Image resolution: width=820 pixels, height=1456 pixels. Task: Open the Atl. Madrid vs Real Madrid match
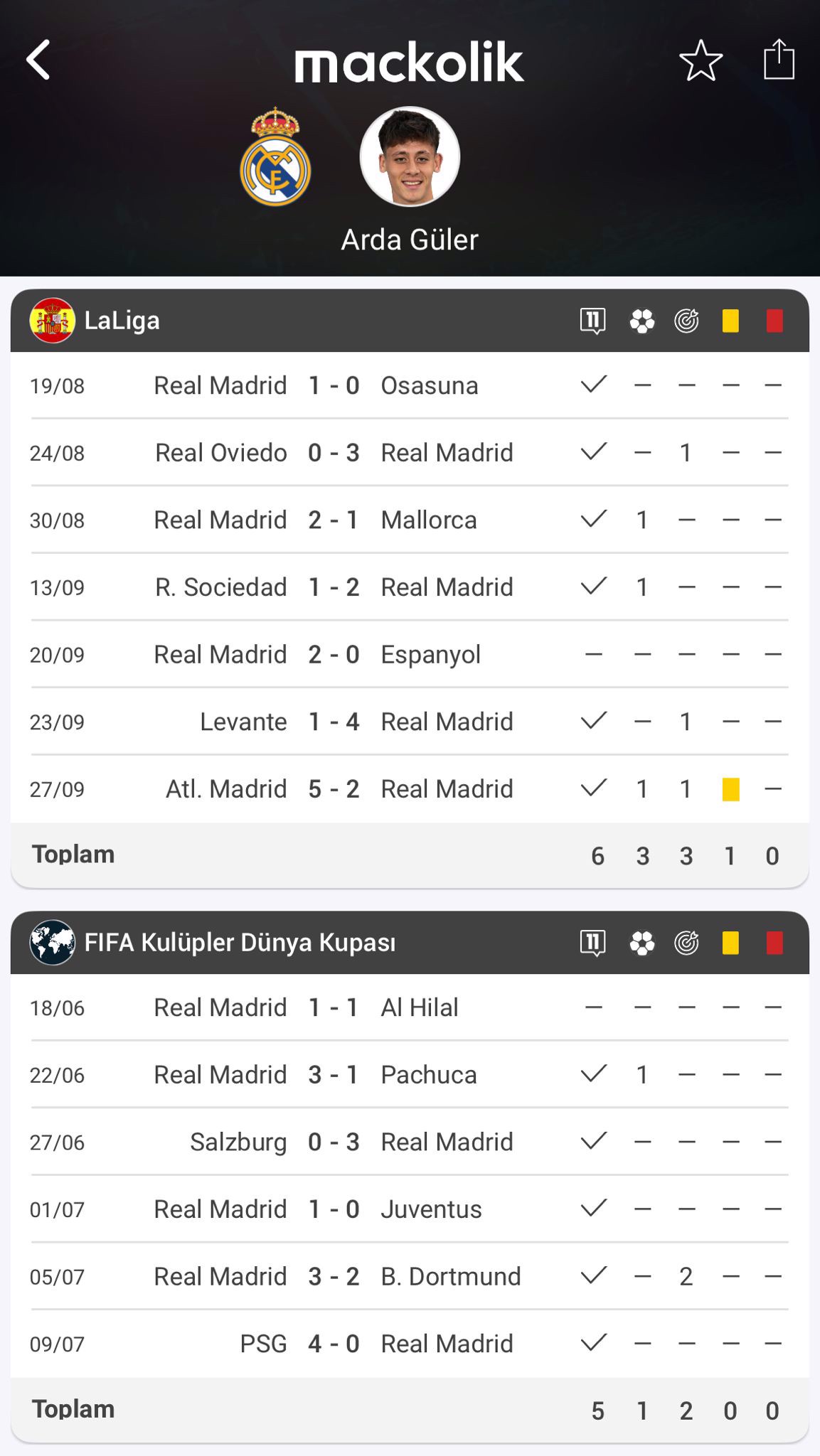click(333, 789)
